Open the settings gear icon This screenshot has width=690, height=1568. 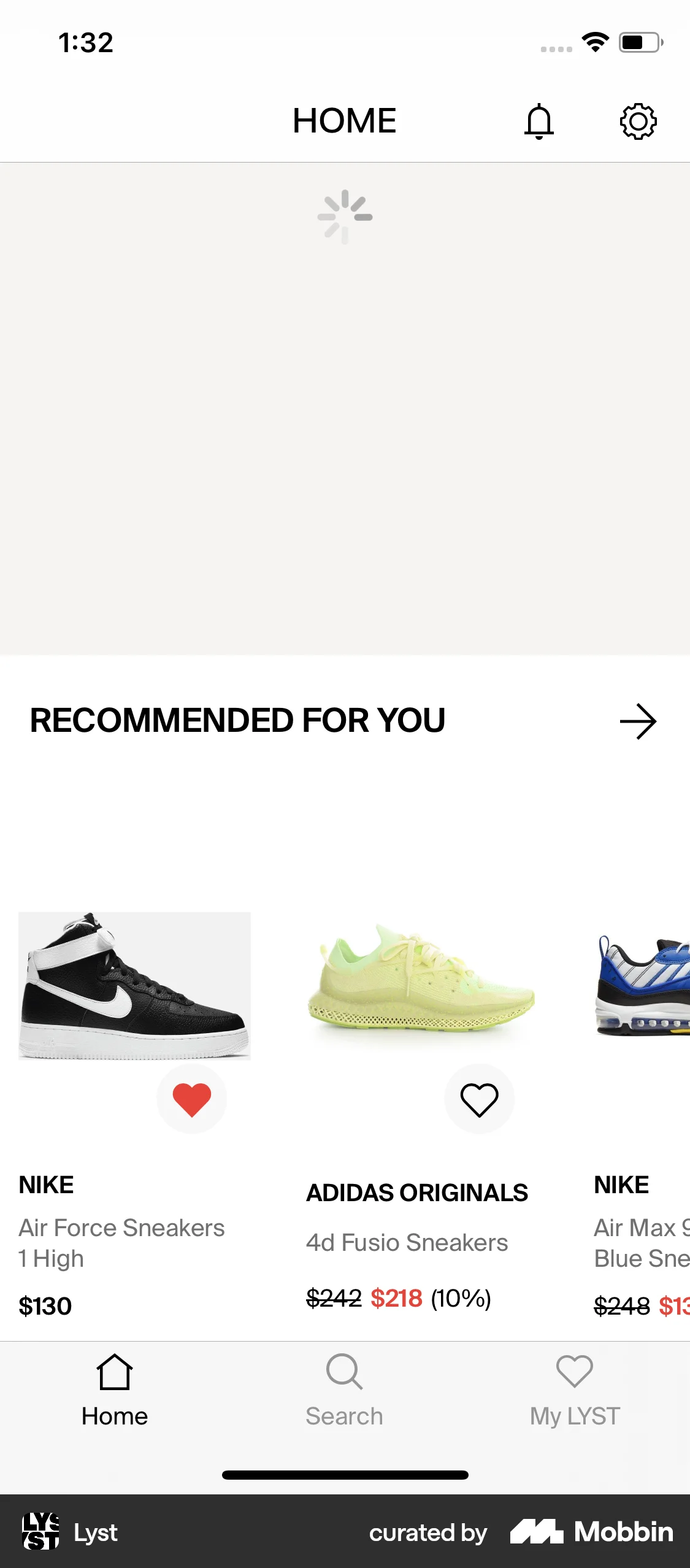pos(638,121)
